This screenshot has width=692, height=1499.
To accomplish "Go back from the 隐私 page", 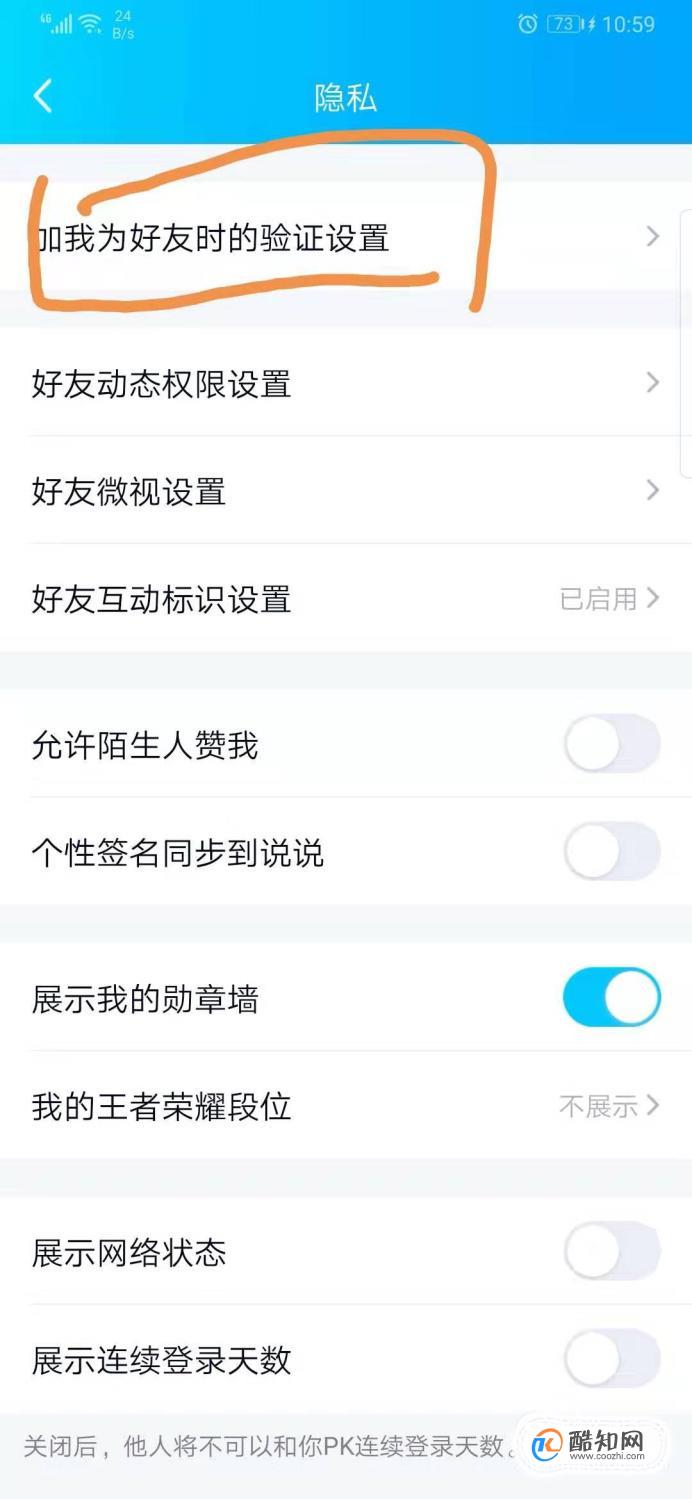I will coord(42,97).
